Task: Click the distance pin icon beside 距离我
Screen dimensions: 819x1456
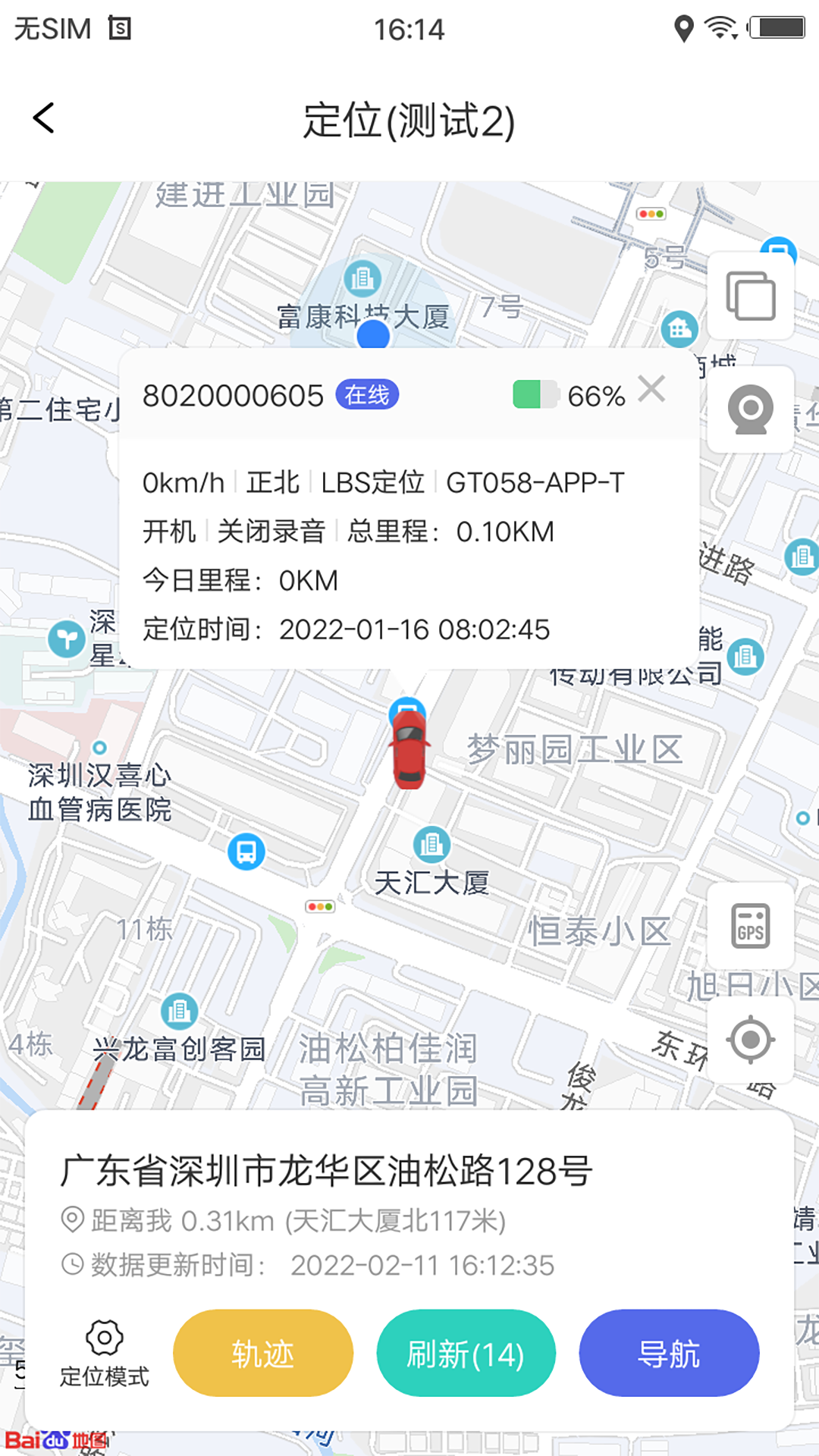Action: point(72,1219)
